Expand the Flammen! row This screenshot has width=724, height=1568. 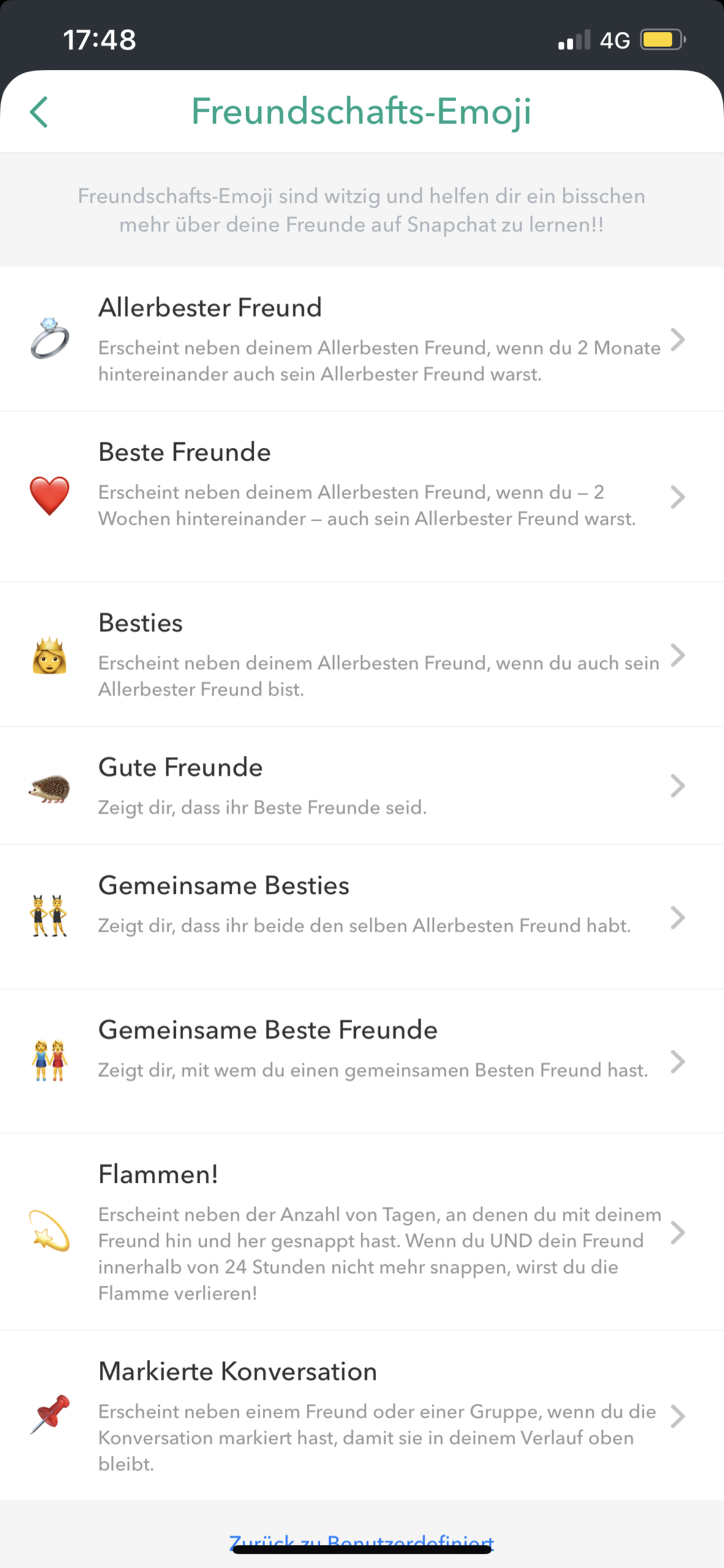tap(677, 1234)
